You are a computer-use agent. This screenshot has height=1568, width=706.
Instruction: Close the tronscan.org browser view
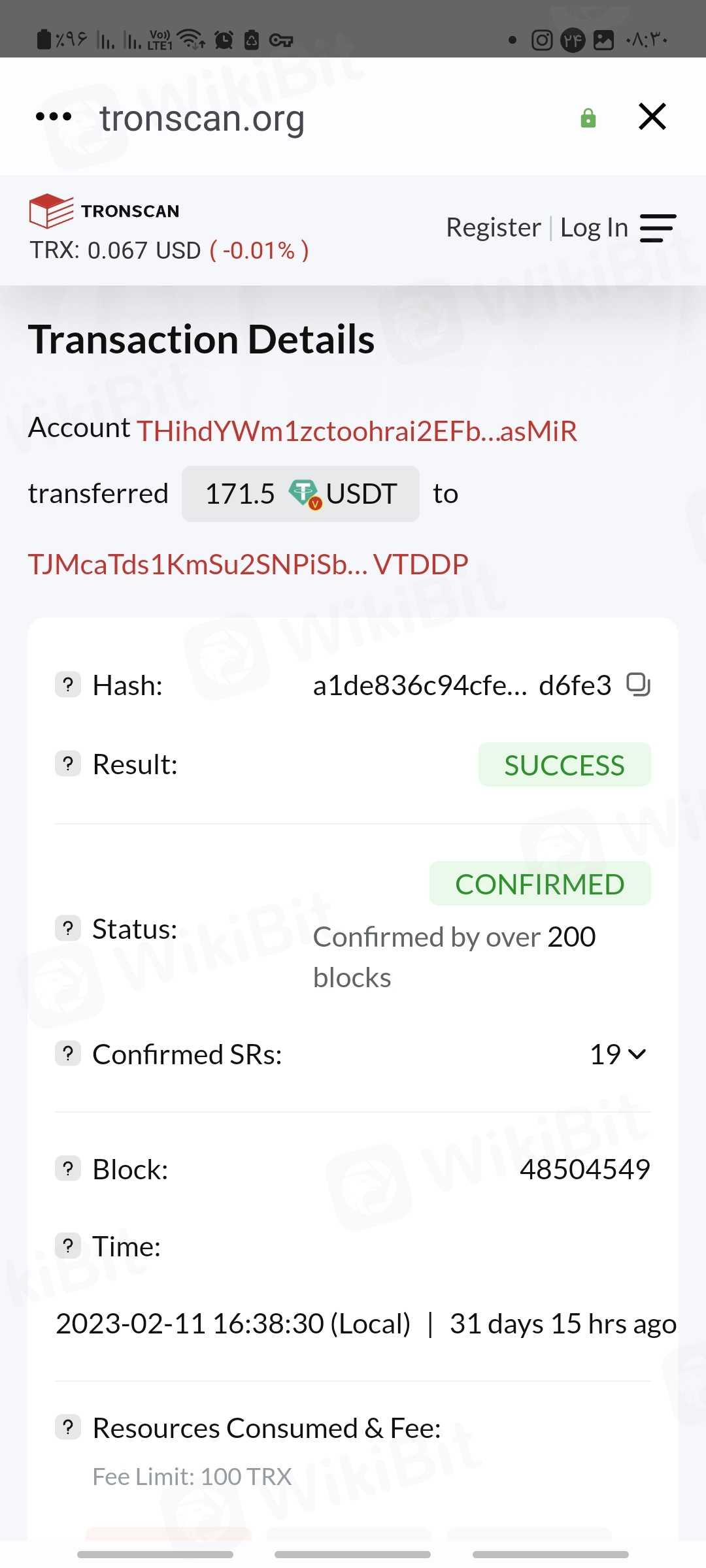(x=652, y=117)
